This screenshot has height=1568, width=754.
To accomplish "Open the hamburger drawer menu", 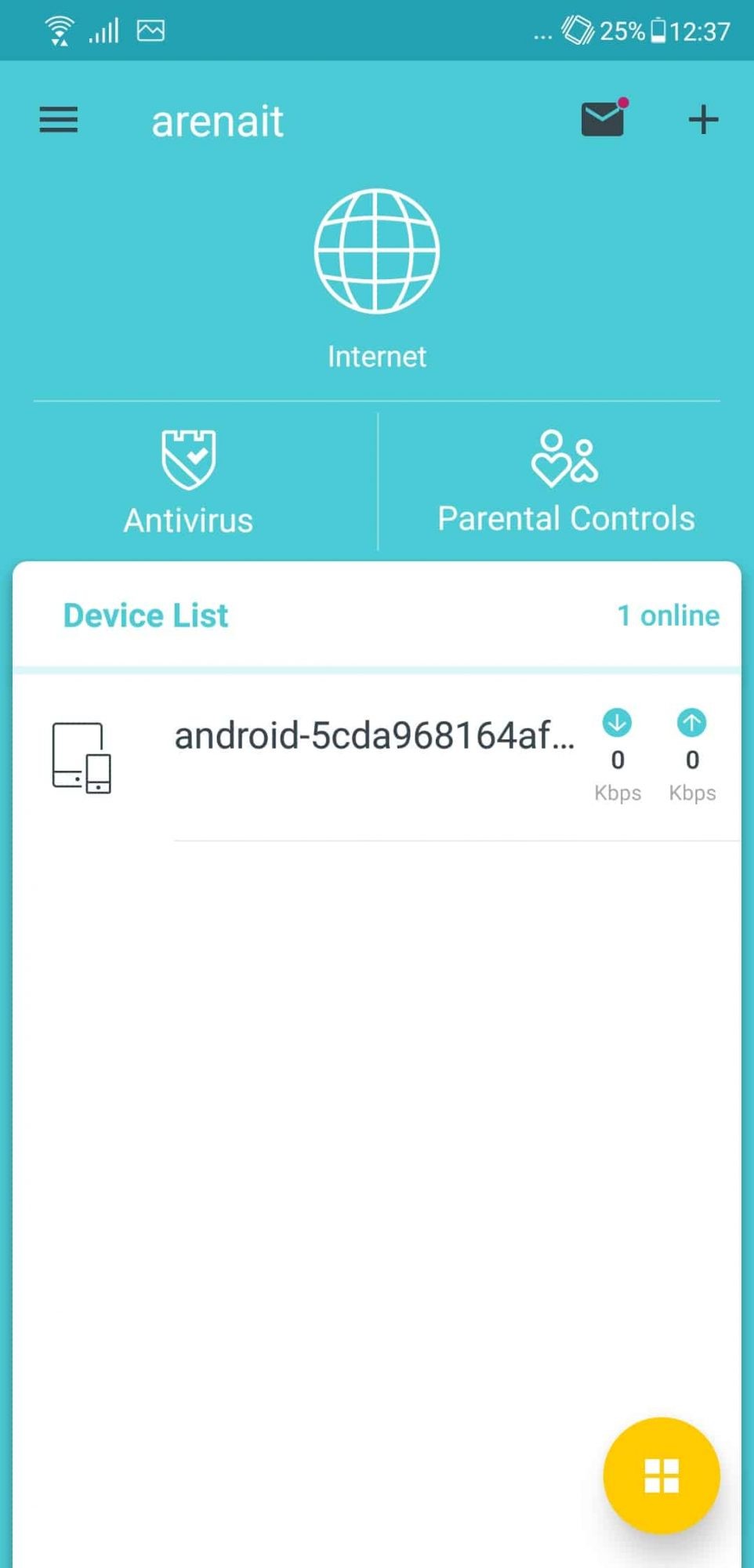I will (59, 120).
